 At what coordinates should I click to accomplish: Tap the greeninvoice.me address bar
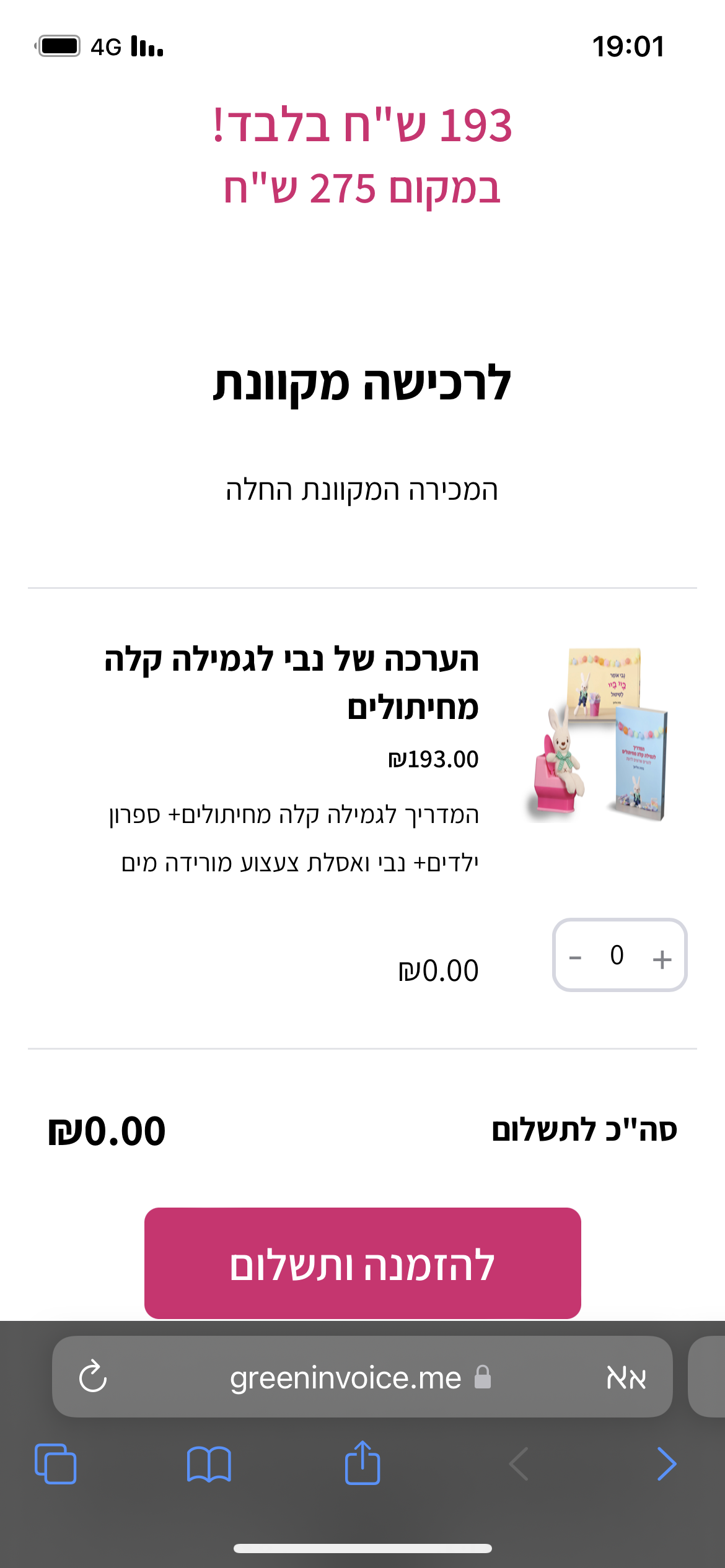[x=347, y=1377]
